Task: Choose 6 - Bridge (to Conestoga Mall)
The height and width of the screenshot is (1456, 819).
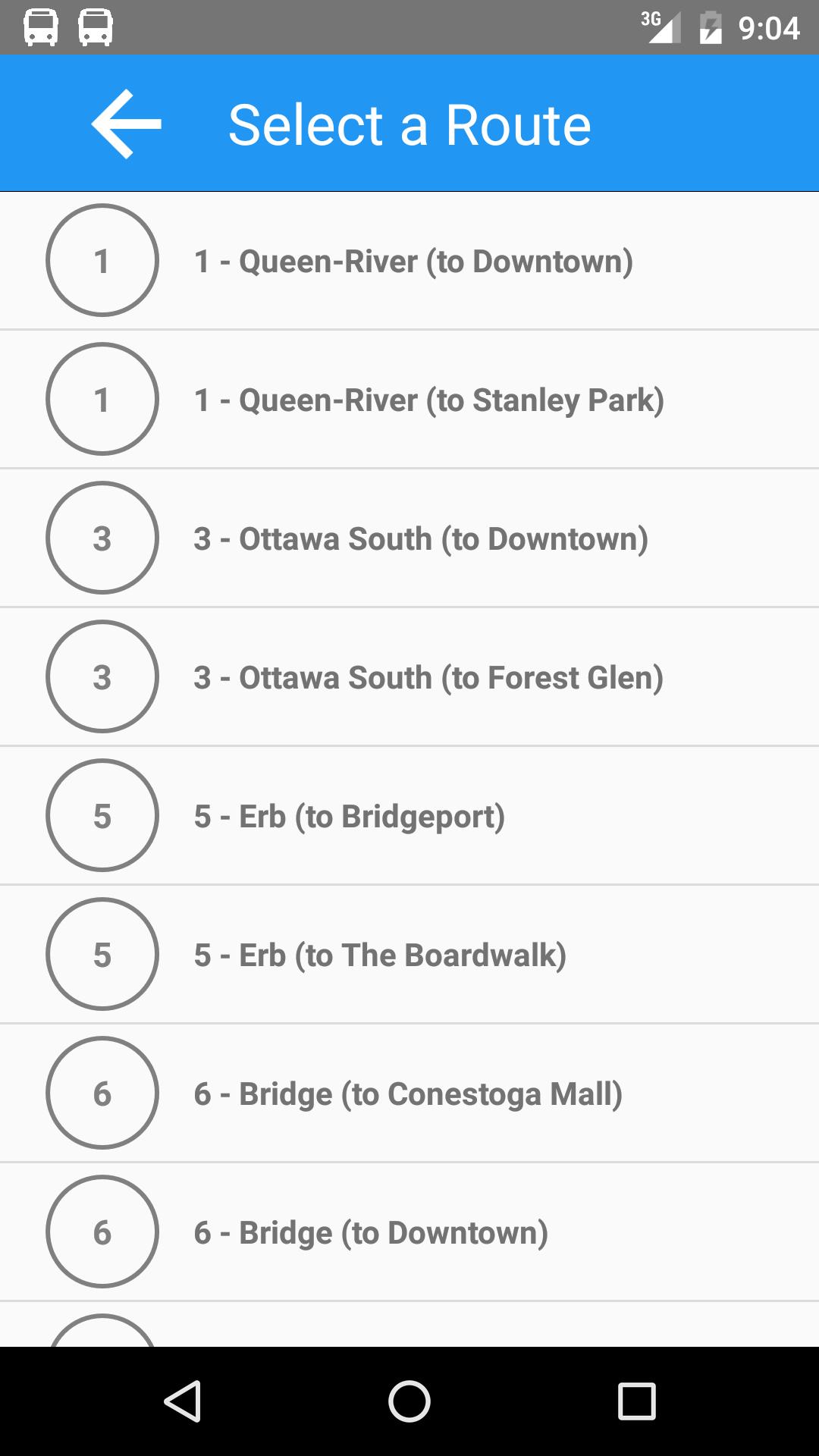Action: point(408,1094)
